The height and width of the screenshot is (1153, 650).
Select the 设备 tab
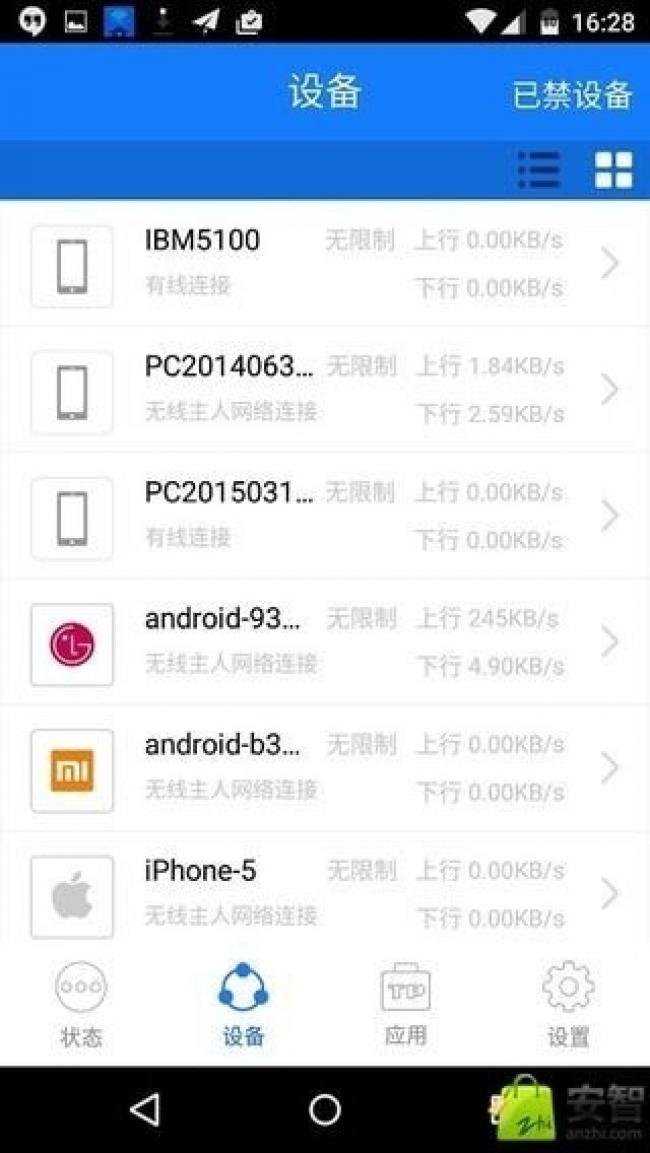[x=243, y=1004]
